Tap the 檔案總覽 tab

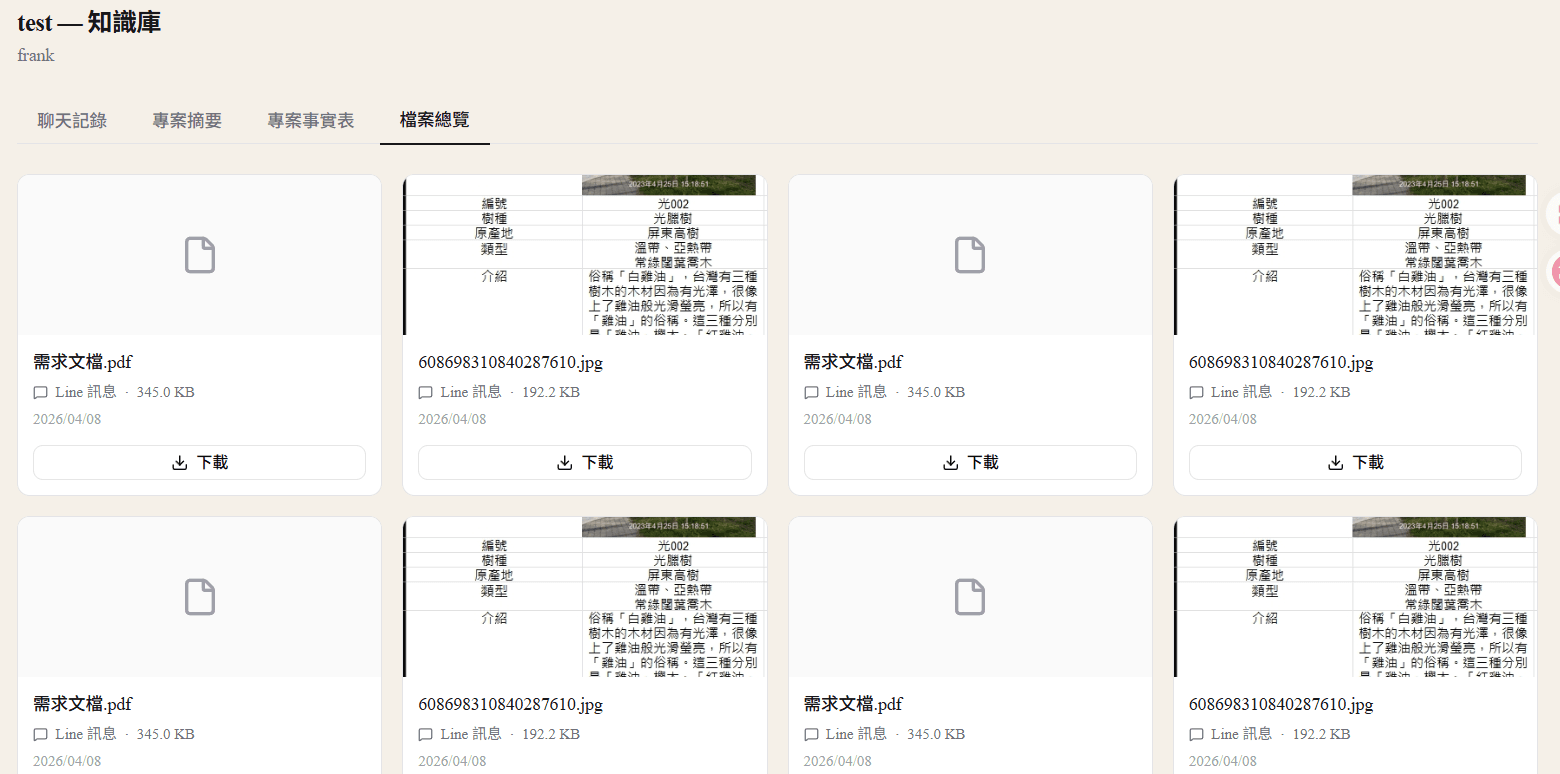(x=434, y=120)
